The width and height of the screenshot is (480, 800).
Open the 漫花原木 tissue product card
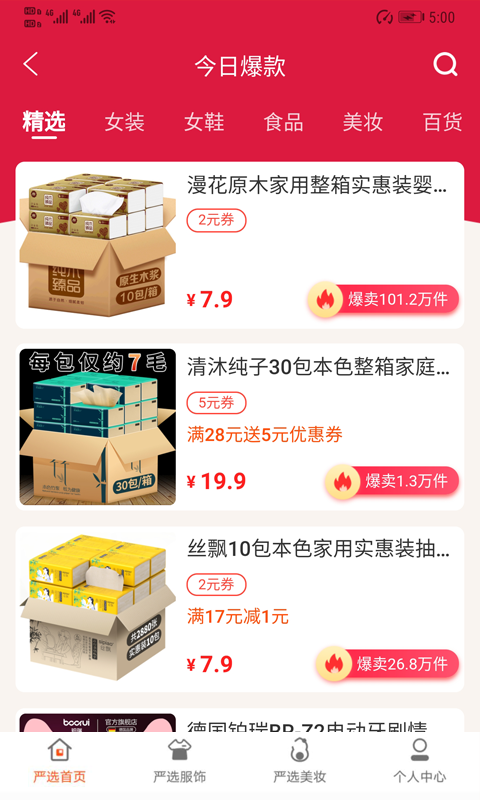tap(240, 245)
